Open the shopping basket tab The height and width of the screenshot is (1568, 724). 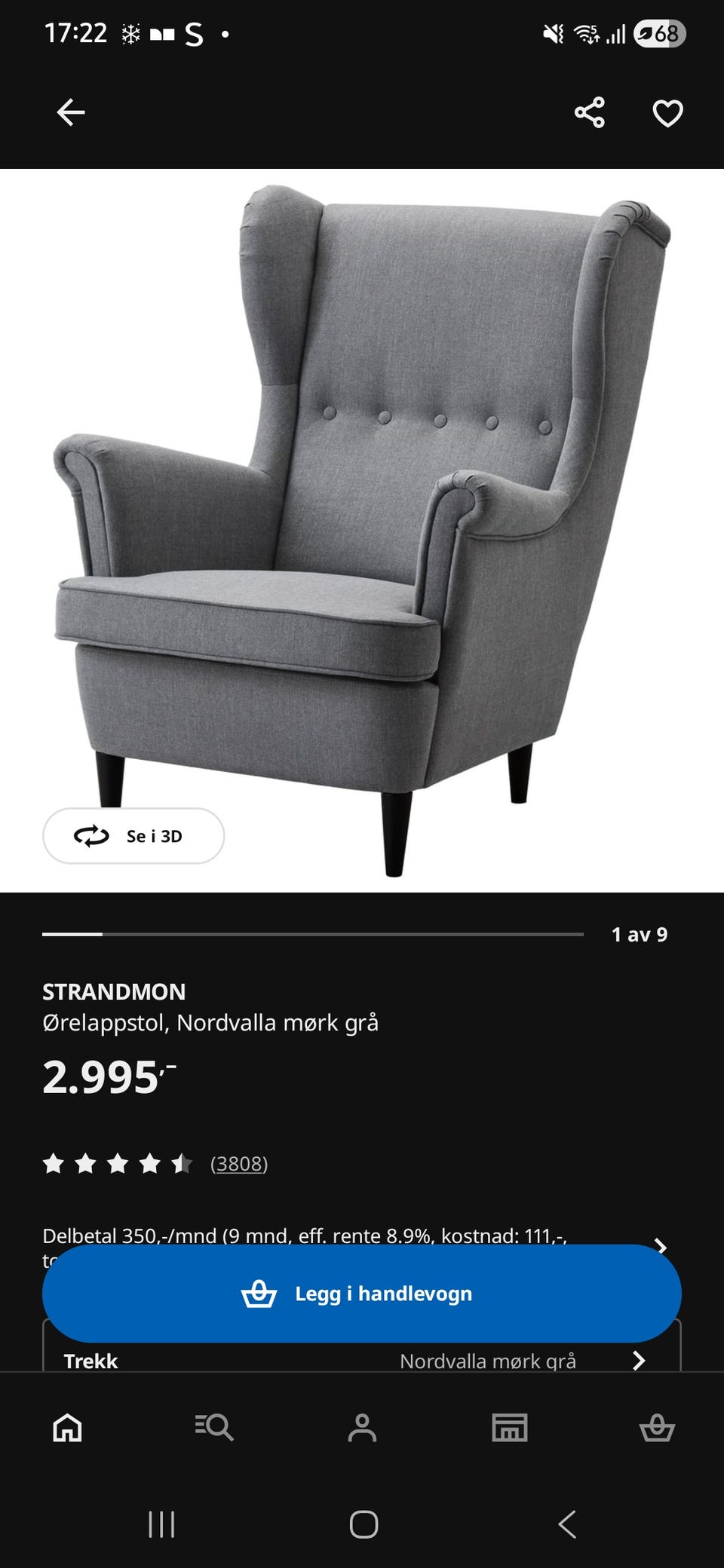pos(657,1427)
